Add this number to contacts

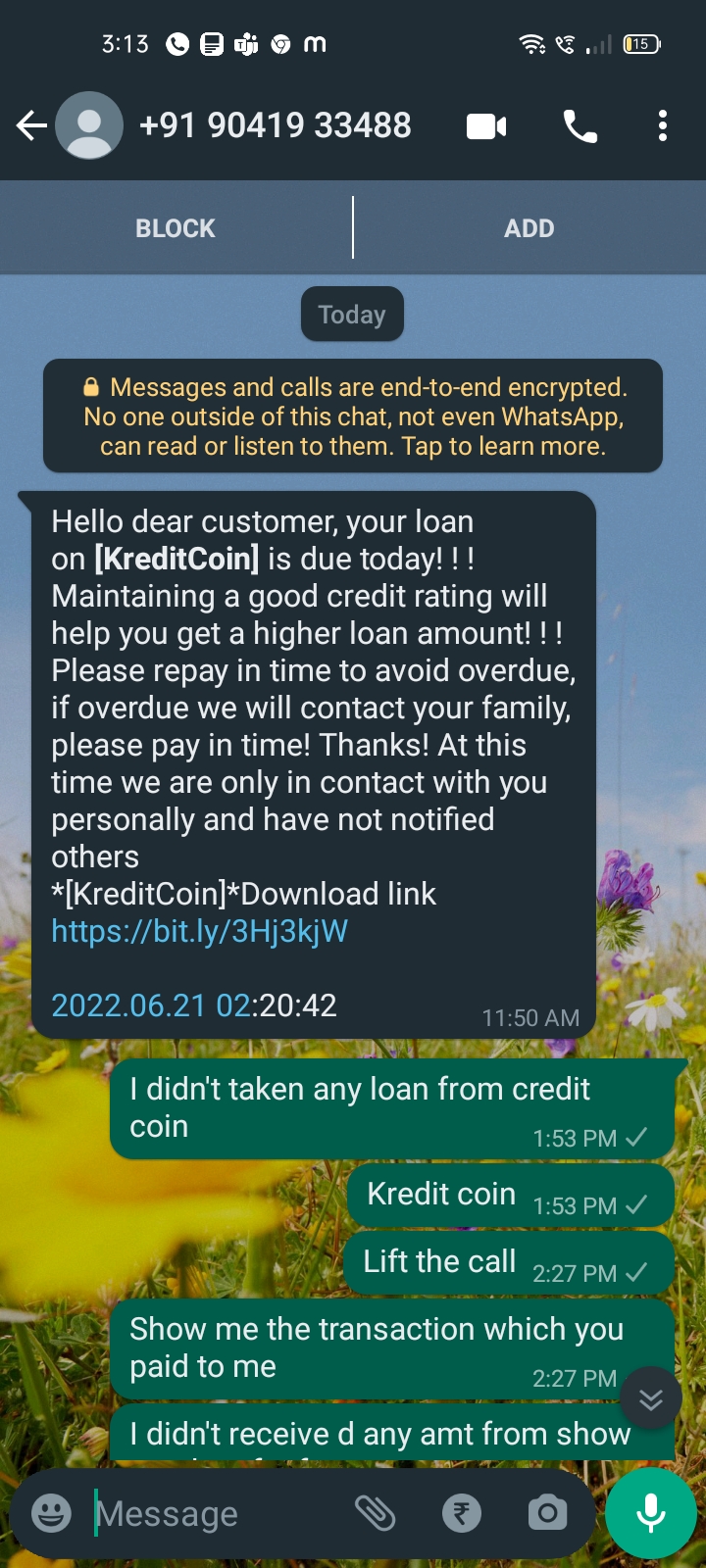tap(529, 228)
